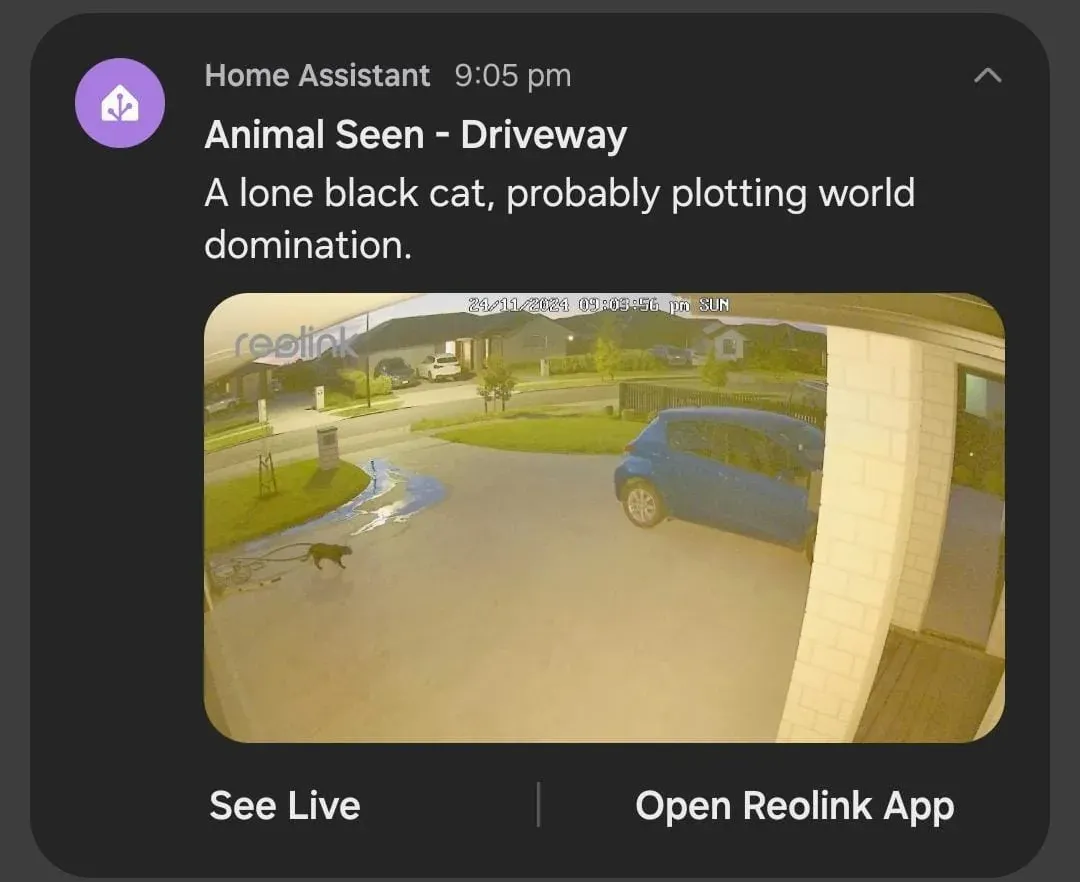Tap the See Live action
The height and width of the screenshot is (882, 1080).
[x=285, y=806]
